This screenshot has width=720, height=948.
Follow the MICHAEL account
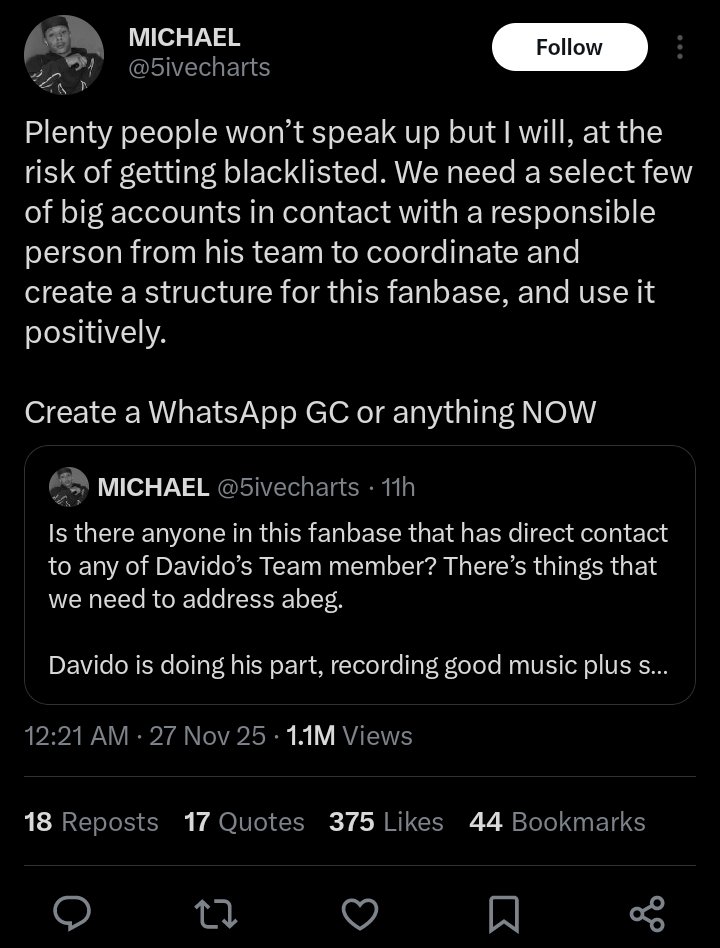click(x=569, y=47)
